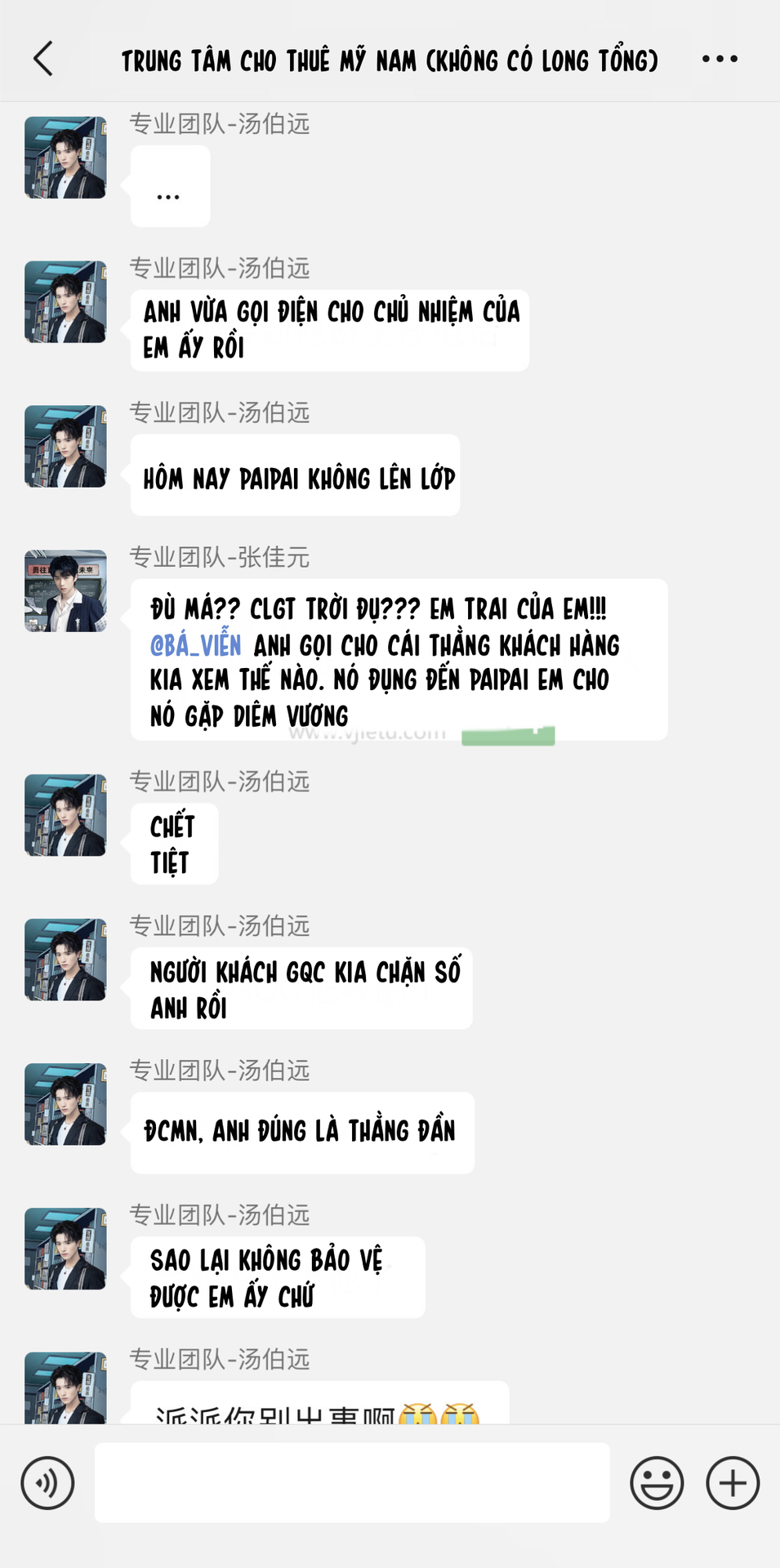
Task: Open the plus attachment menu
Action: point(733,1483)
